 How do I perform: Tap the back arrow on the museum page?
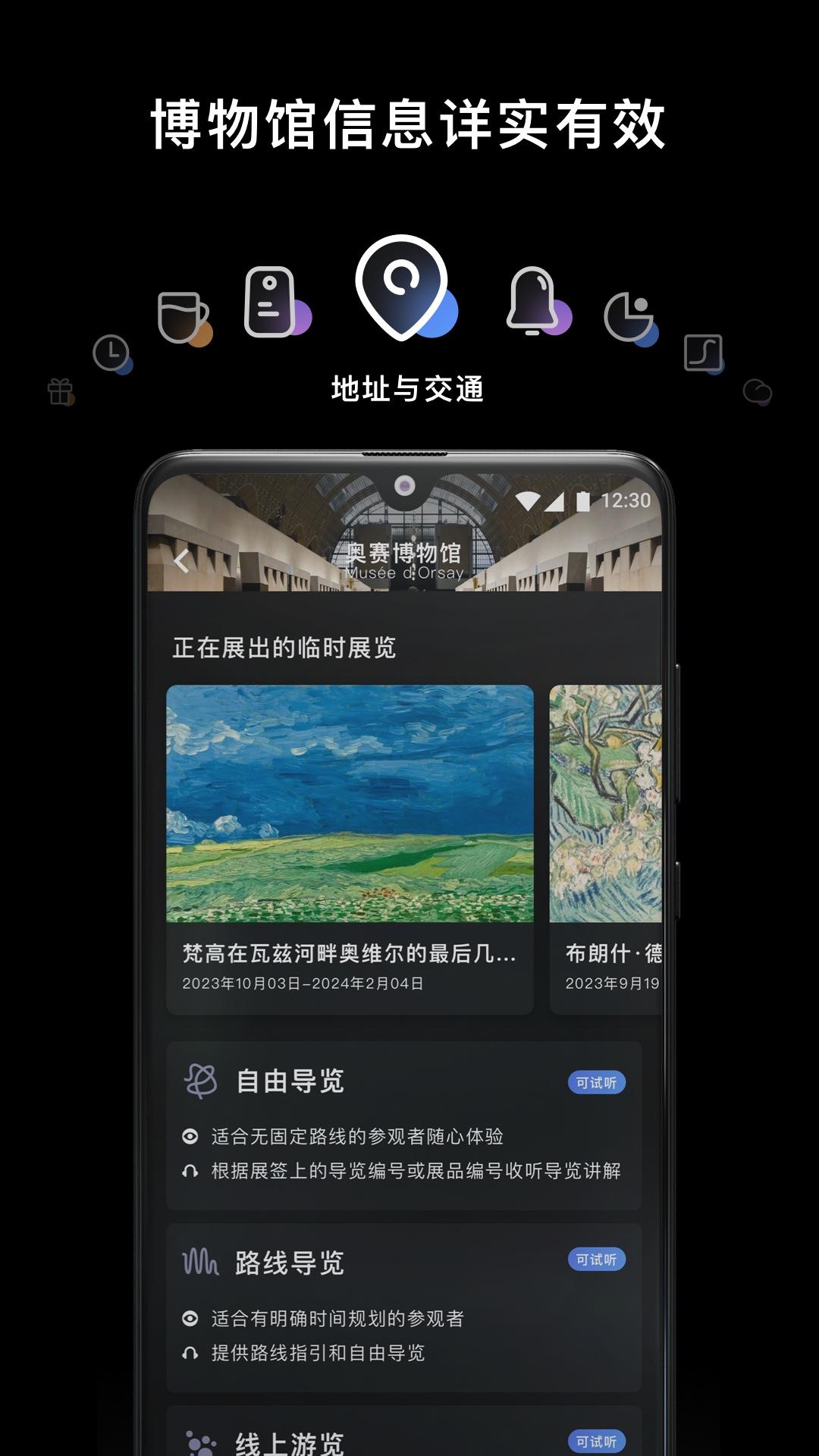pyautogui.click(x=181, y=562)
